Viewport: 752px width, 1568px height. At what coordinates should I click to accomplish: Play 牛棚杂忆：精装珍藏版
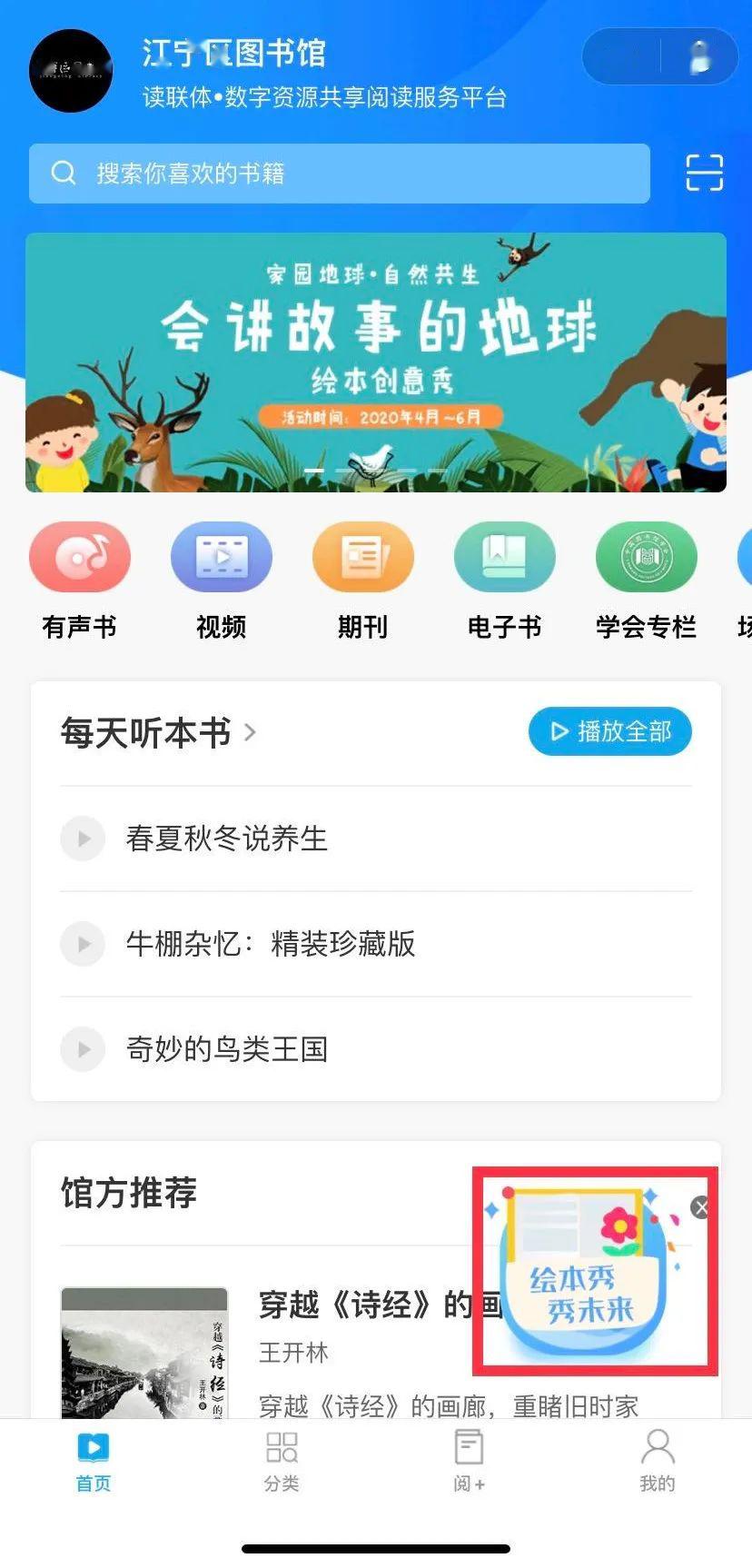coord(84,944)
